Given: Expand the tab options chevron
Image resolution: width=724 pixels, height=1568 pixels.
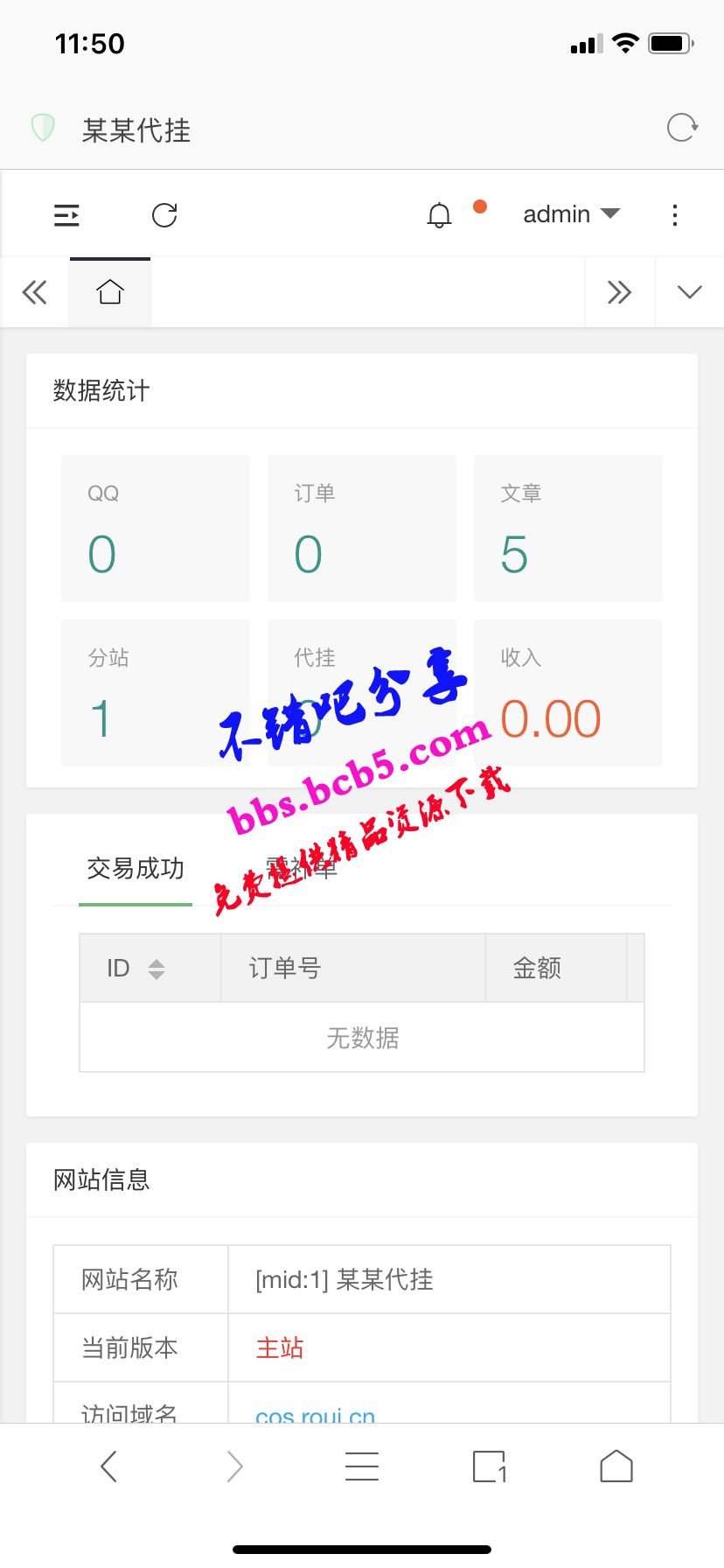Looking at the screenshot, I should [689, 292].
